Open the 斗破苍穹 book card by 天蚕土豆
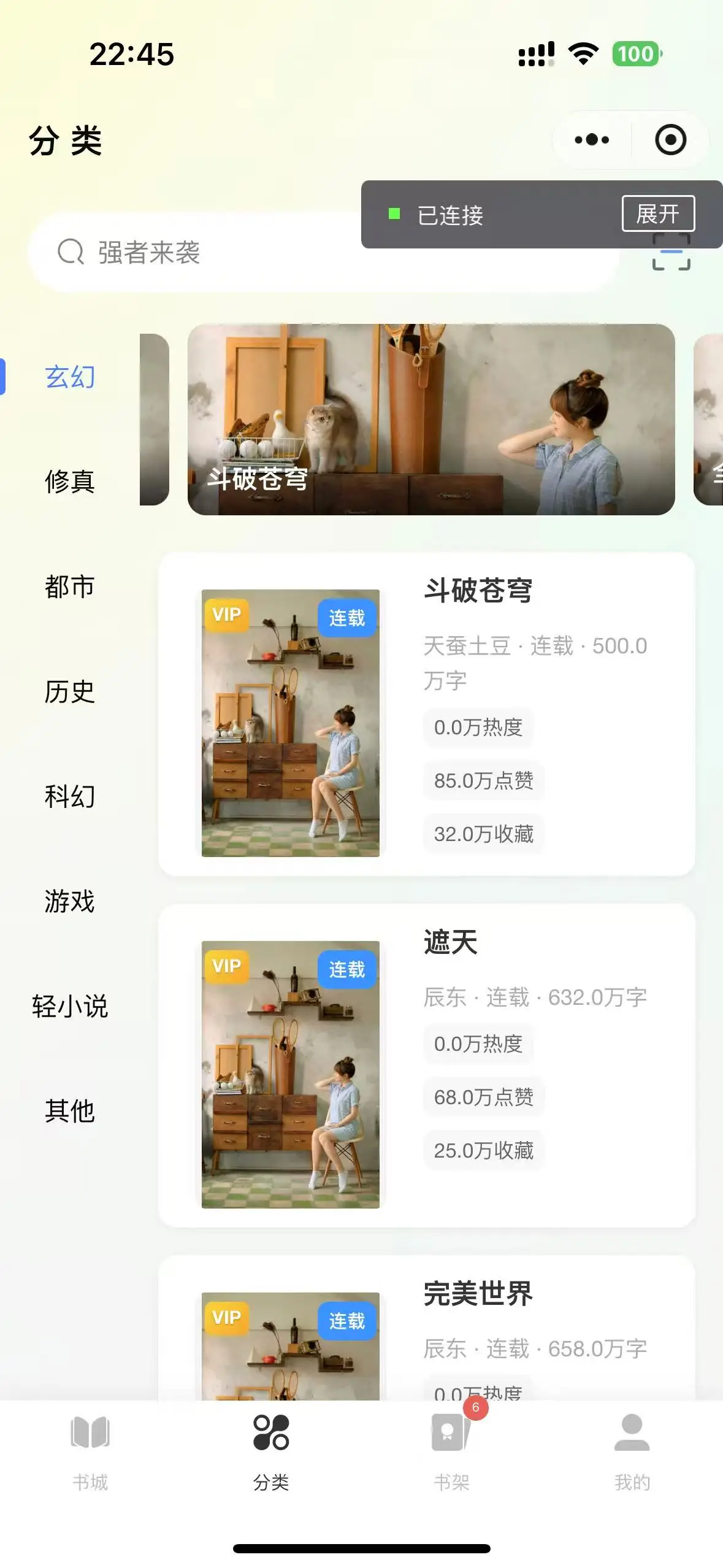Image resolution: width=723 pixels, height=1568 pixels. [426, 714]
